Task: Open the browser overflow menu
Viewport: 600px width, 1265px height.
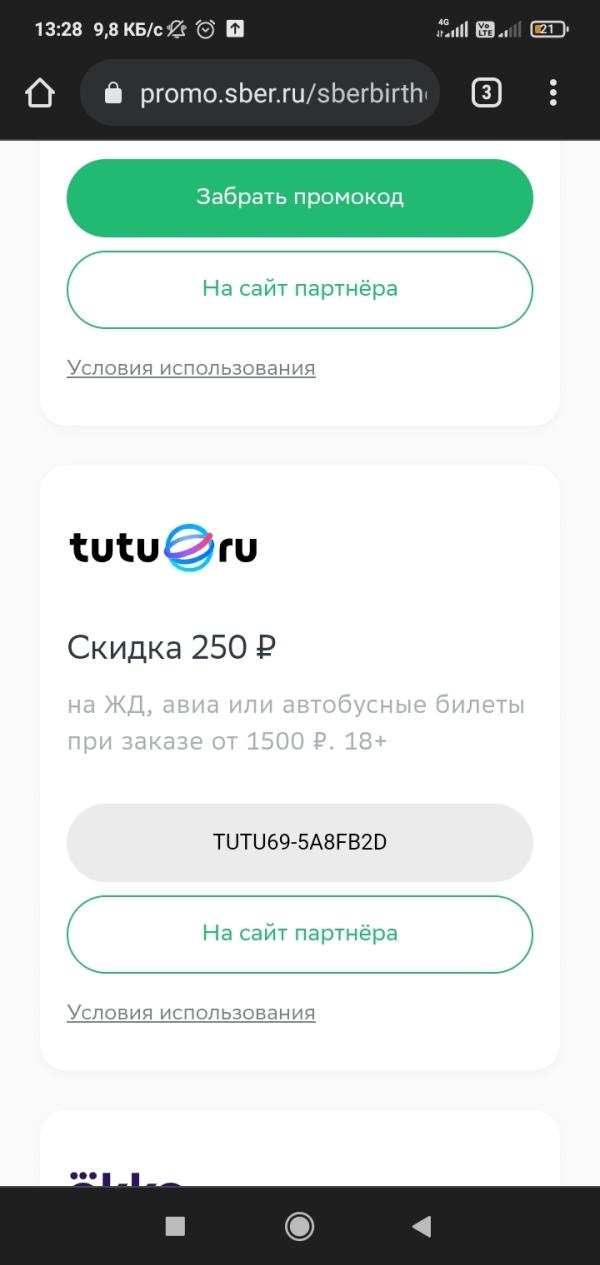Action: (553, 93)
